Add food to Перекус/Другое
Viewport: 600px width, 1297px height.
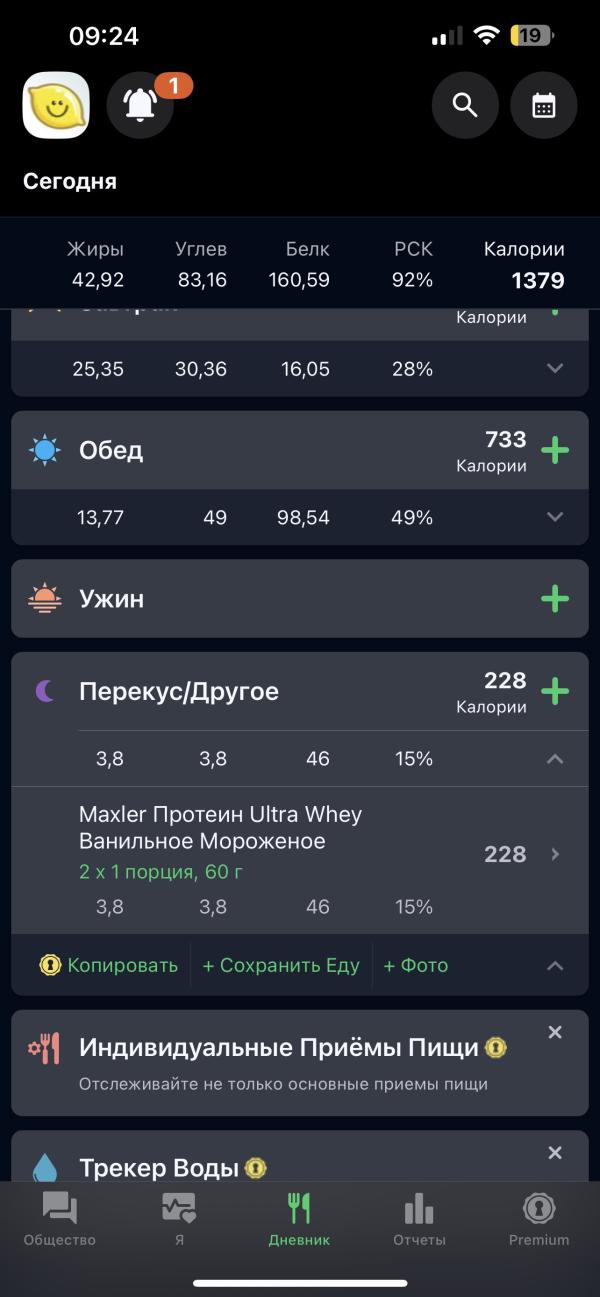(x=555, y=691)
